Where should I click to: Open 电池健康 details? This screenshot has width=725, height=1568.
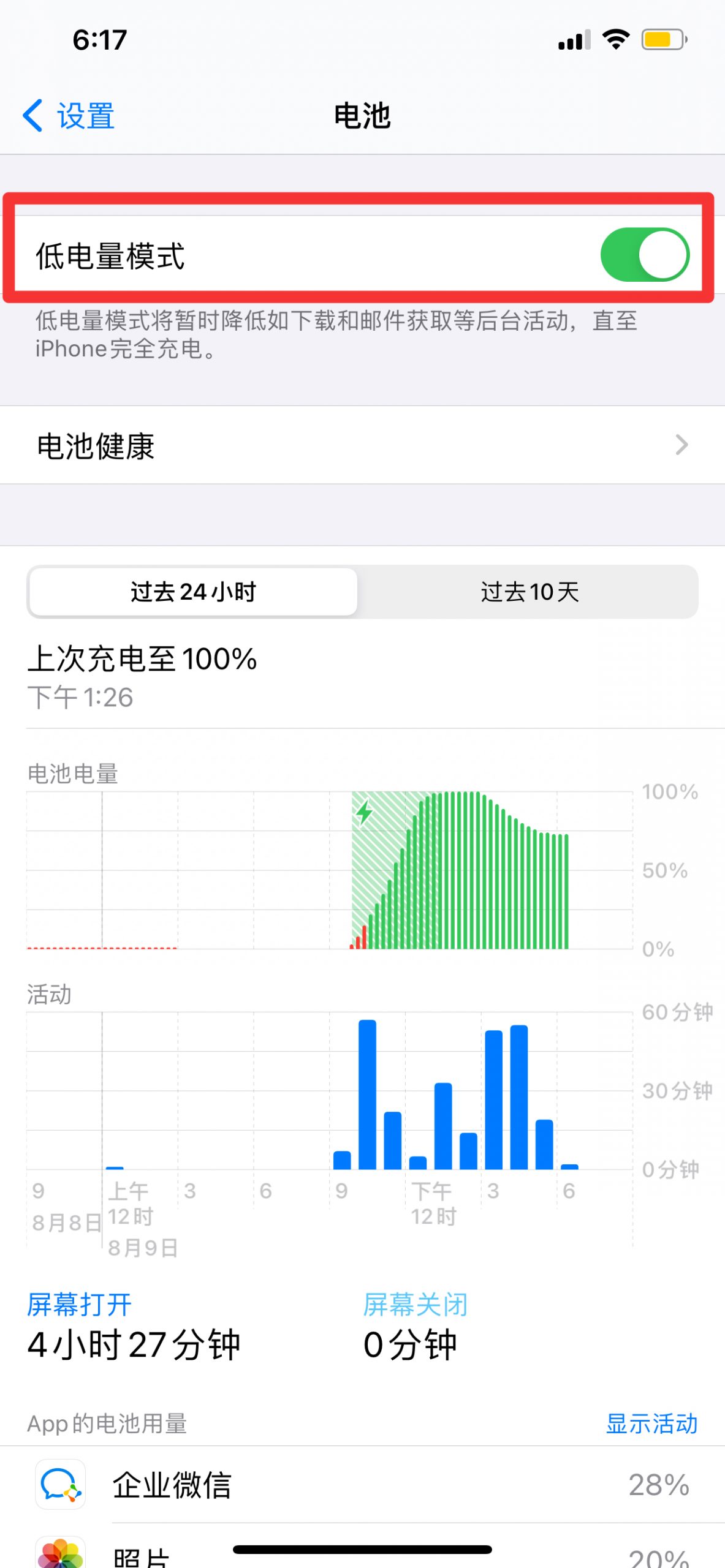pos(362,445)
